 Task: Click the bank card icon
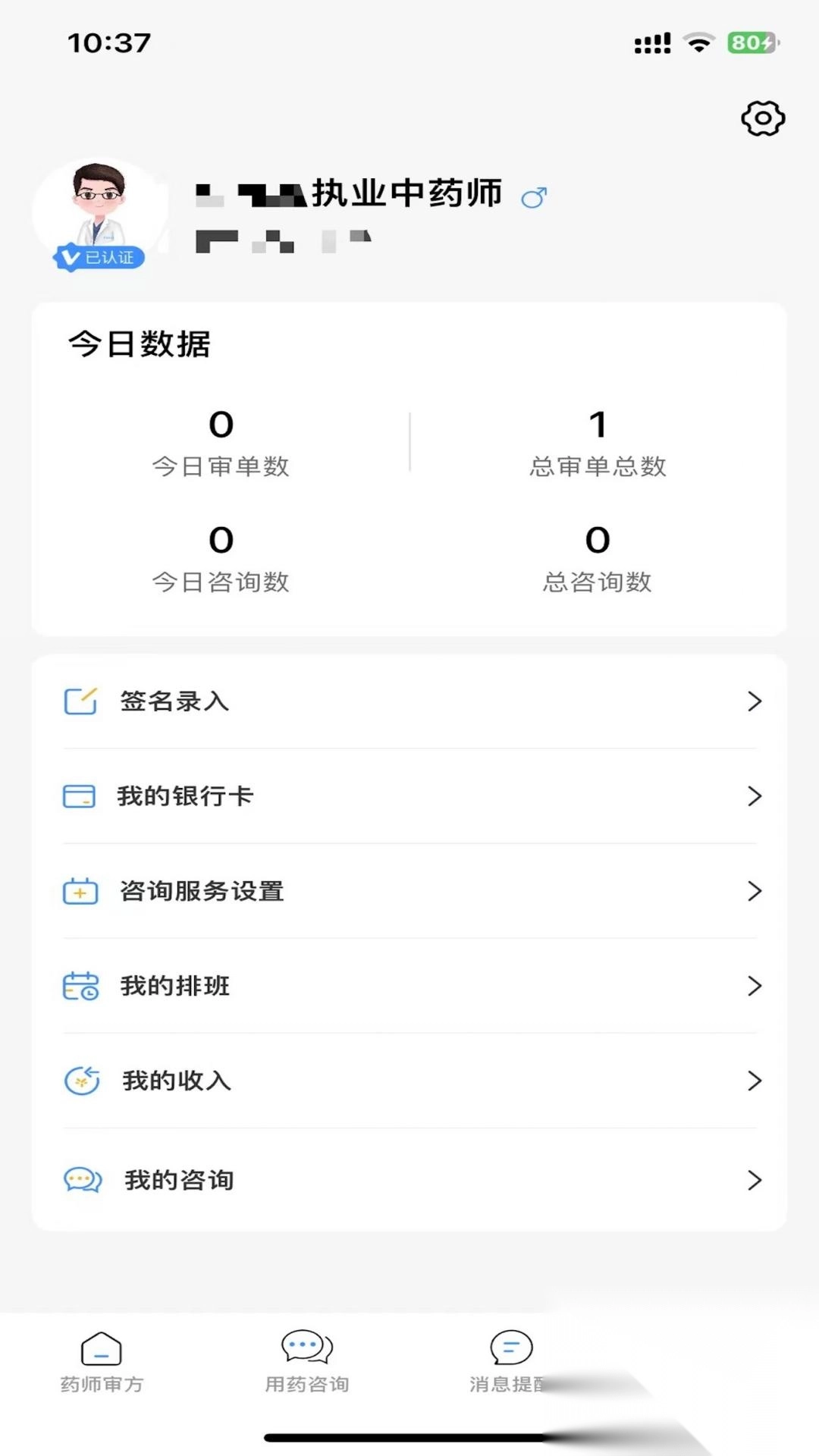coord(80,796)
